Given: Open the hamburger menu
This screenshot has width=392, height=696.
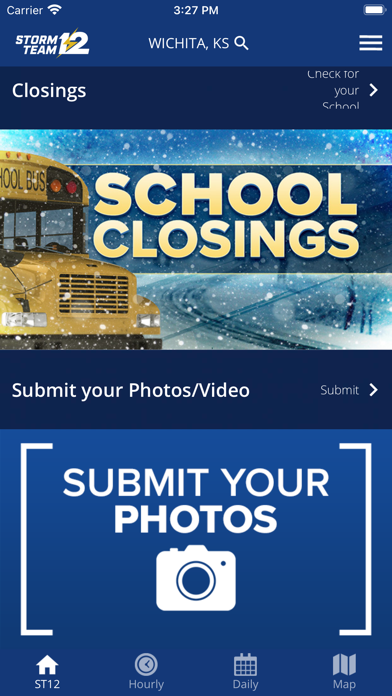Looking at the screenshot, I should pos(370,43).
